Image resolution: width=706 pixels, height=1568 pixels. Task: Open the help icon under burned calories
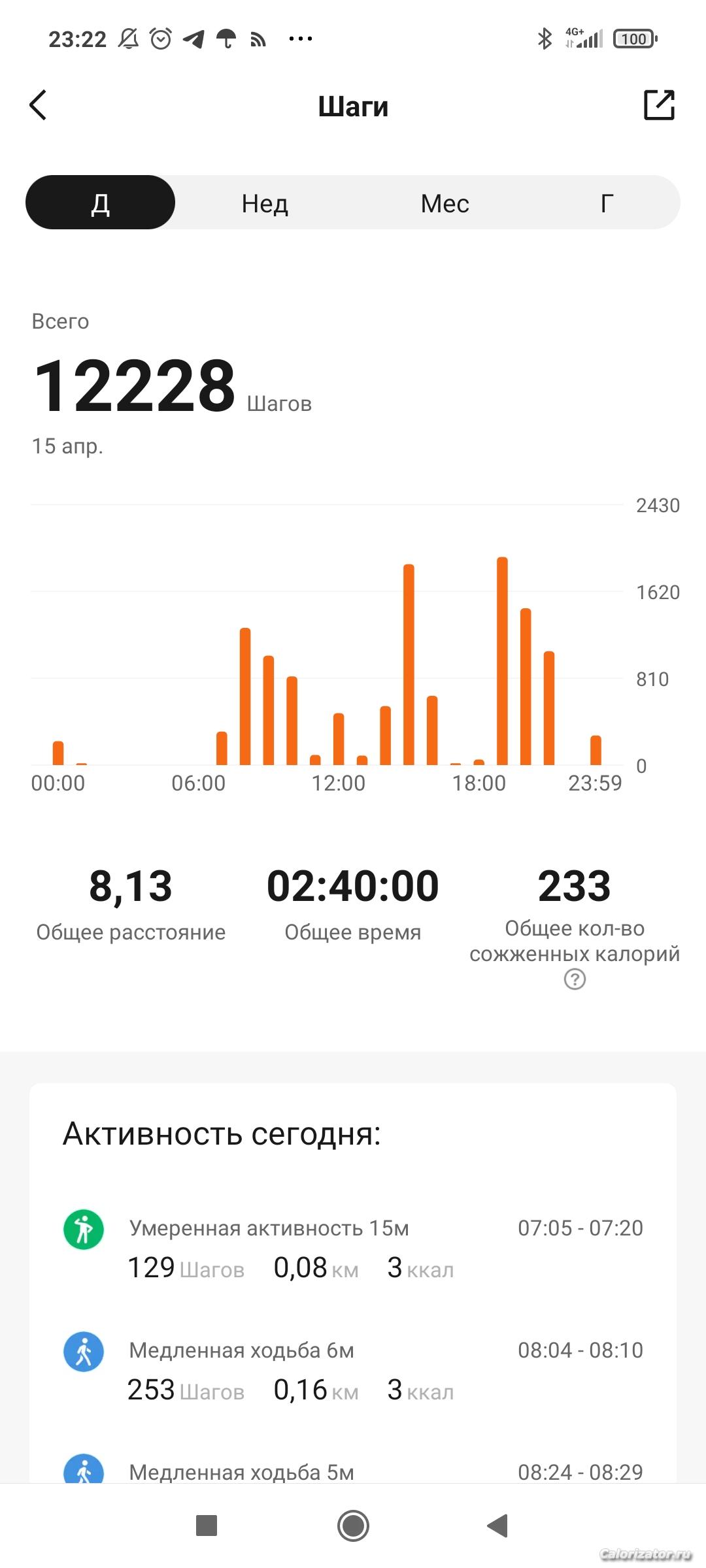(575, 979)
